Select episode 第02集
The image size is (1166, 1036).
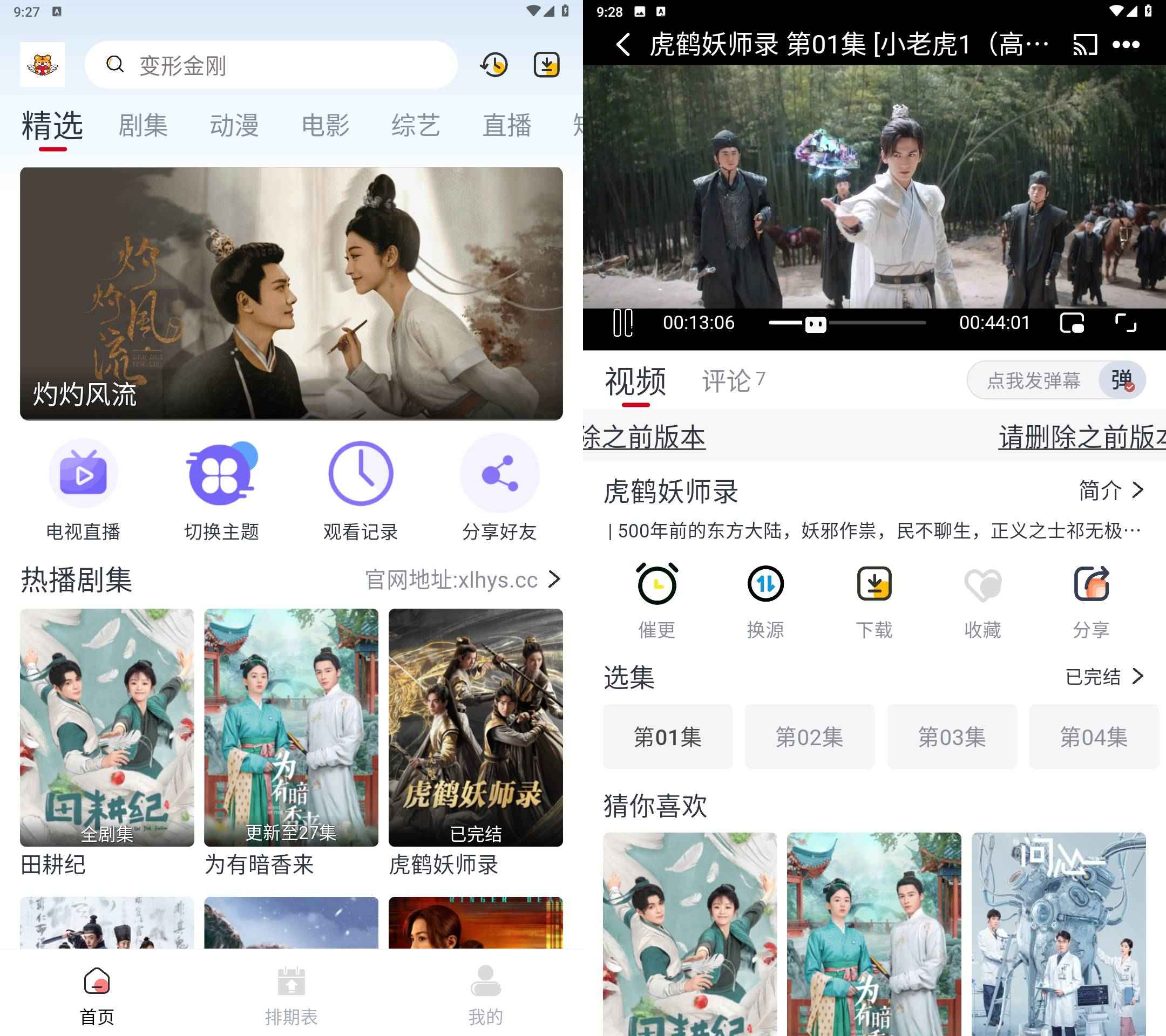tap(809, 737)
